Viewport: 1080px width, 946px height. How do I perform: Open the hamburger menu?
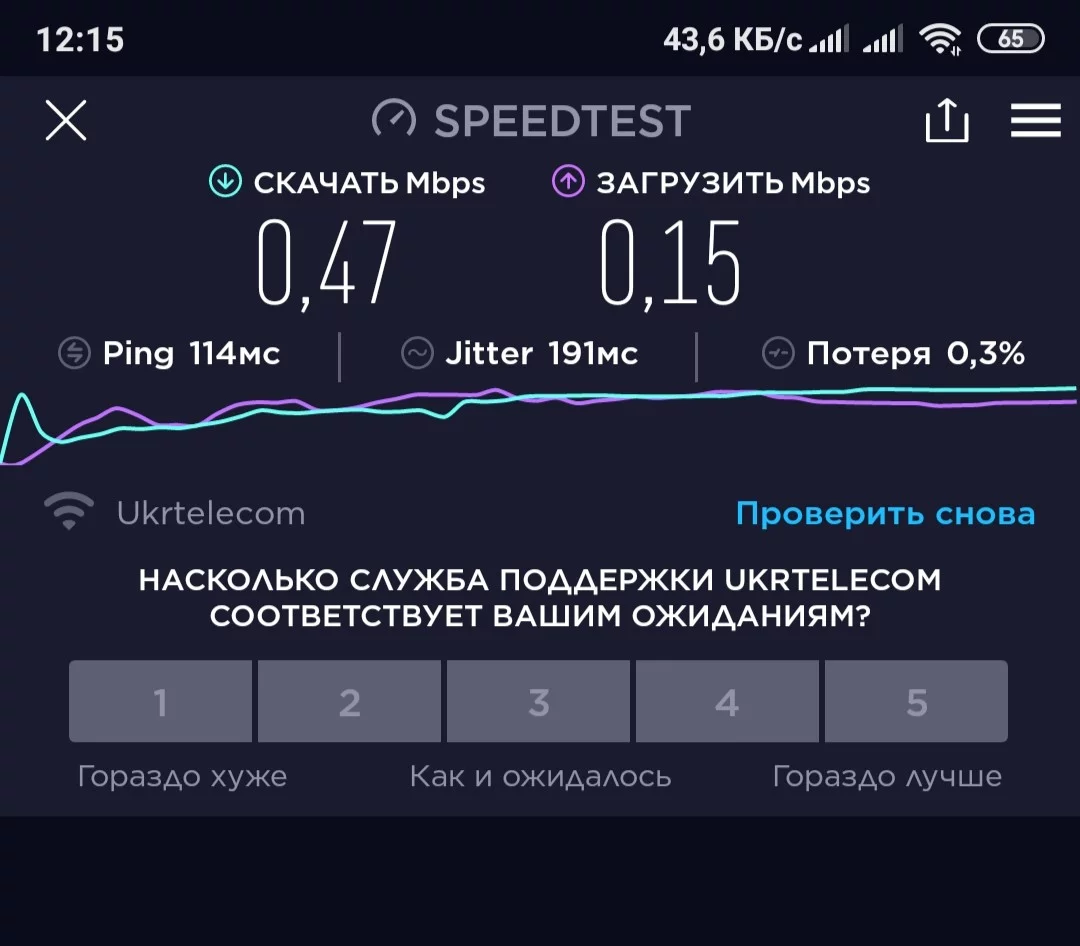1035,121
